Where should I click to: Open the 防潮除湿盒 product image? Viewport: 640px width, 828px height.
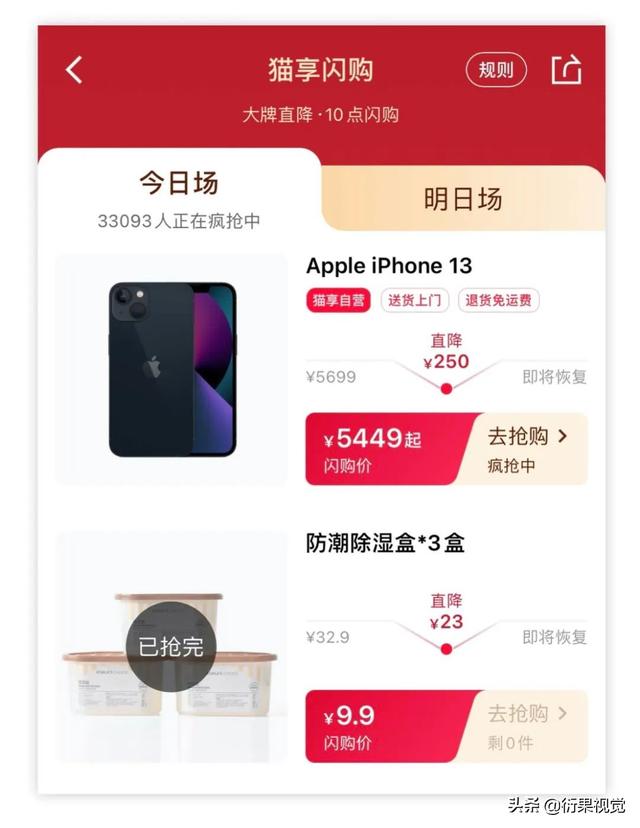tap(172, 647)
